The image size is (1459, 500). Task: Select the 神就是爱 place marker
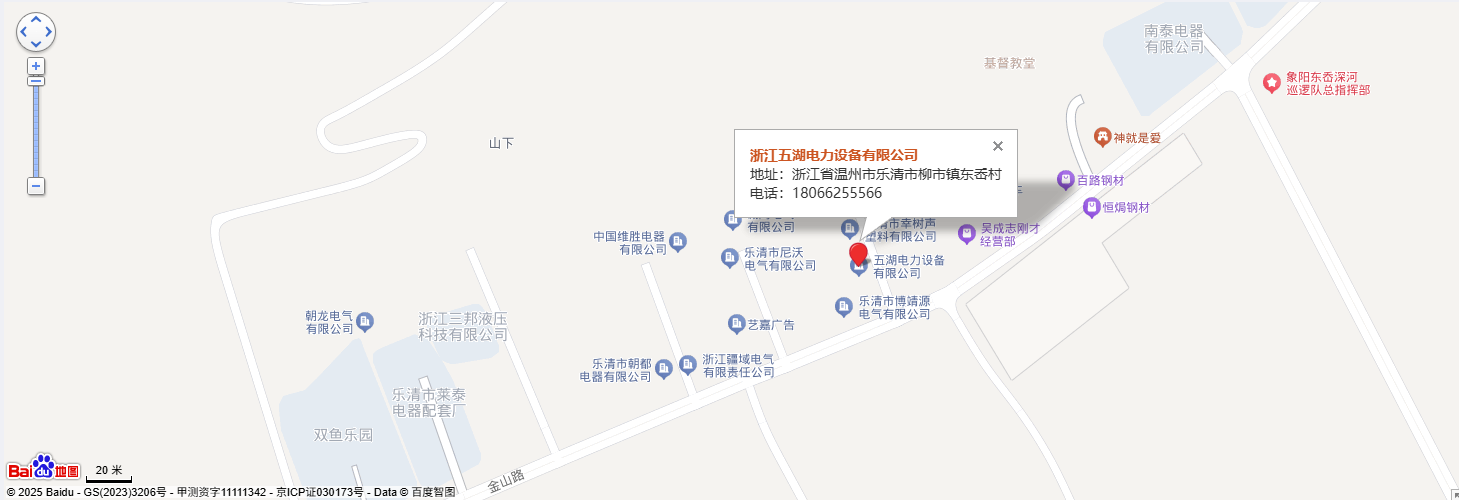pyautogui.click(x=1102, y=135)
